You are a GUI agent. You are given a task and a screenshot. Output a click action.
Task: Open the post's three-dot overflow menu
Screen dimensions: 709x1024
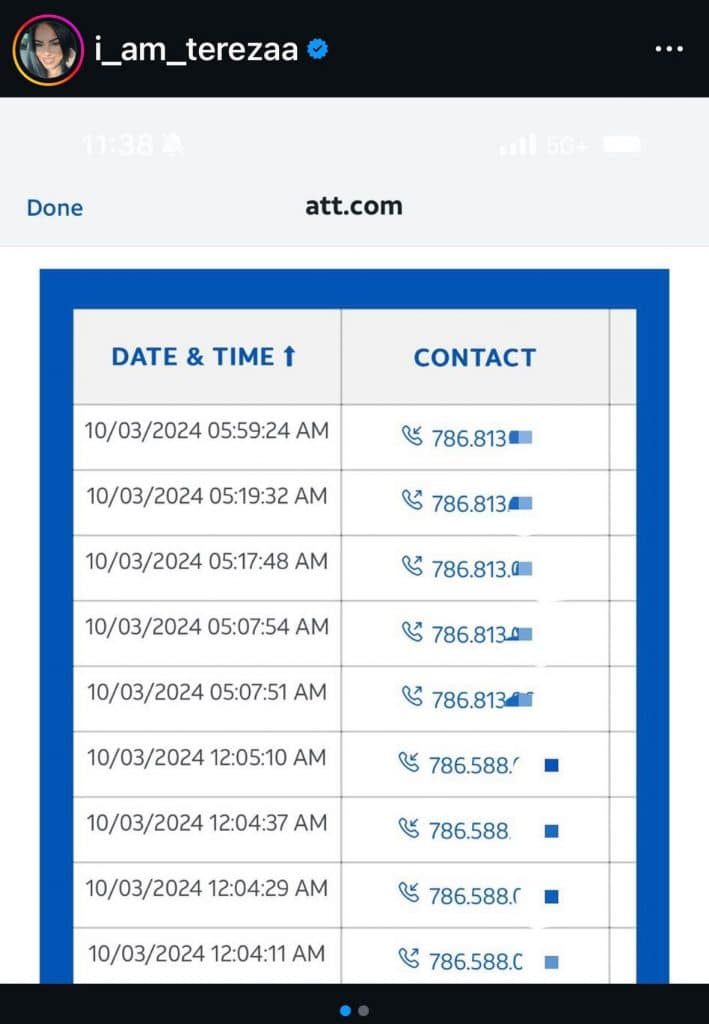[x=668, y=49]
